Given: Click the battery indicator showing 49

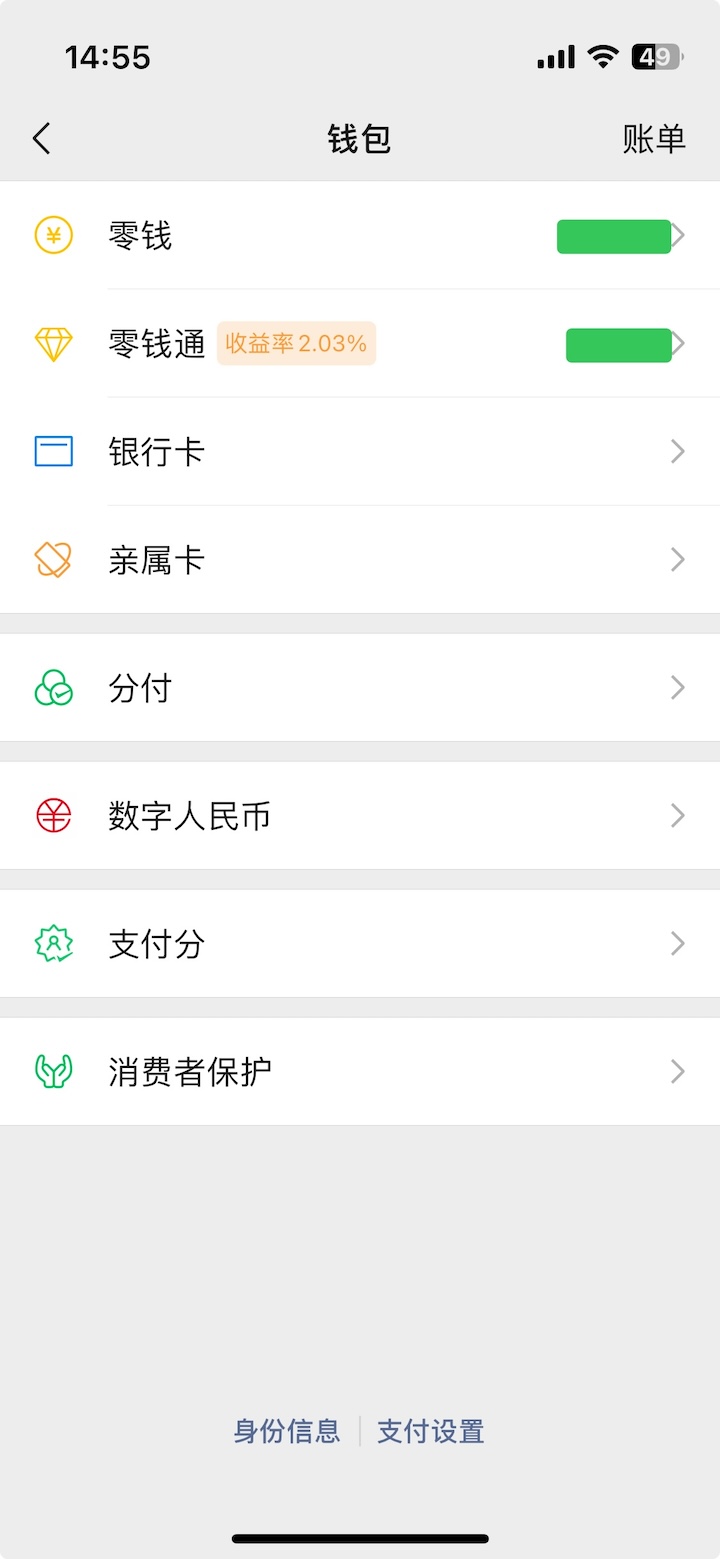Looking at the screenshot, I should (x=655, y=56).
